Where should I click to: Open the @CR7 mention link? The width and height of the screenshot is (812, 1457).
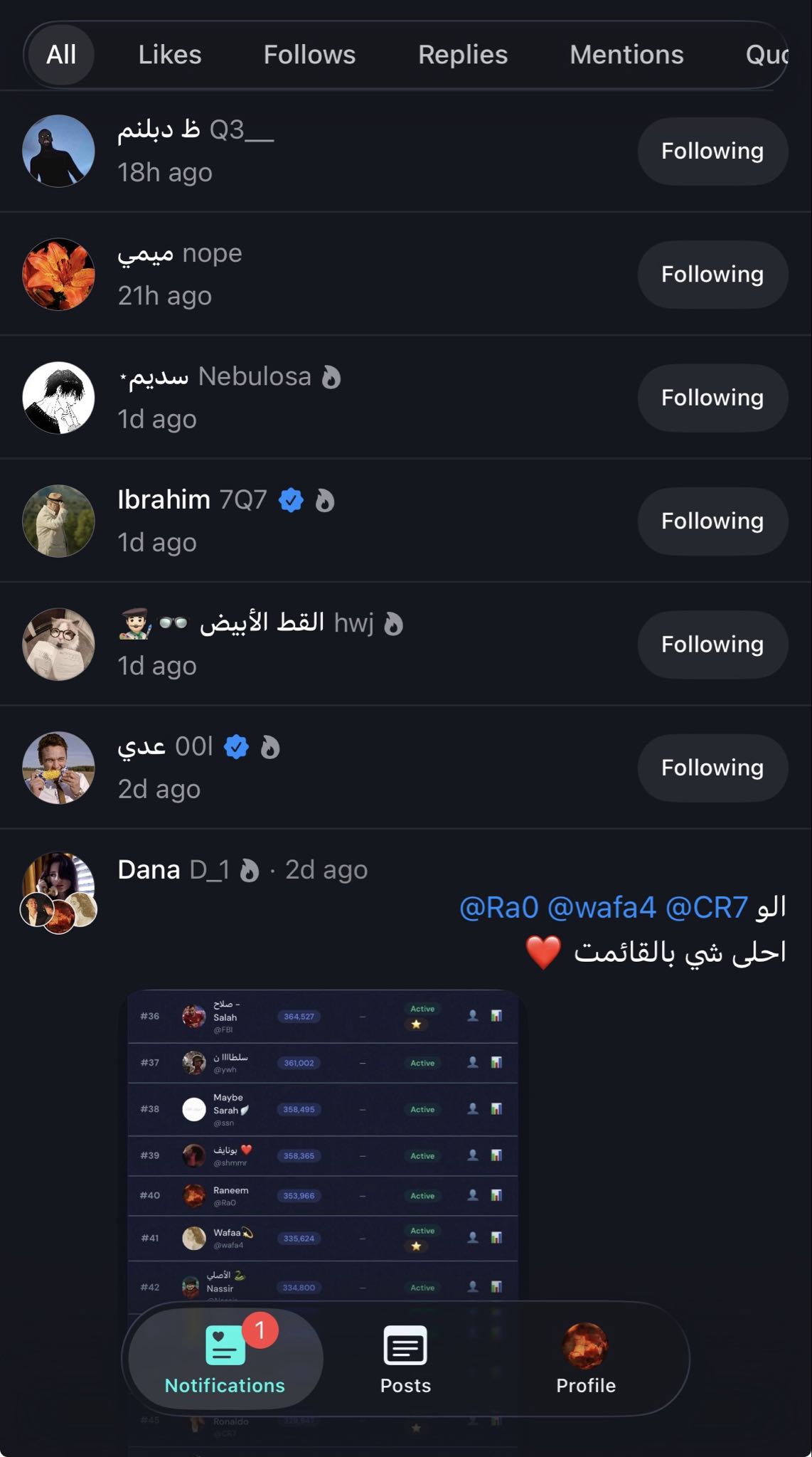pyautogui.click(x=706, y=908)
